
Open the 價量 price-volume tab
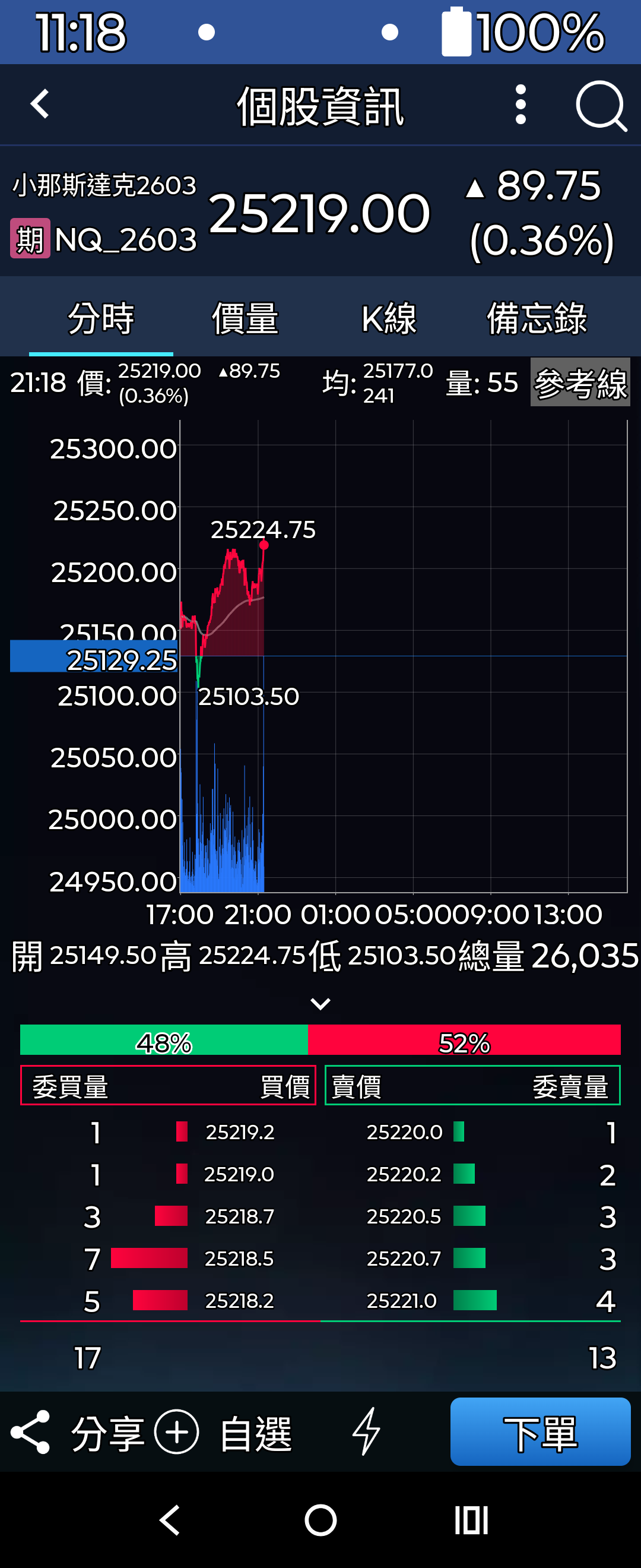click(x=246, y=317)
